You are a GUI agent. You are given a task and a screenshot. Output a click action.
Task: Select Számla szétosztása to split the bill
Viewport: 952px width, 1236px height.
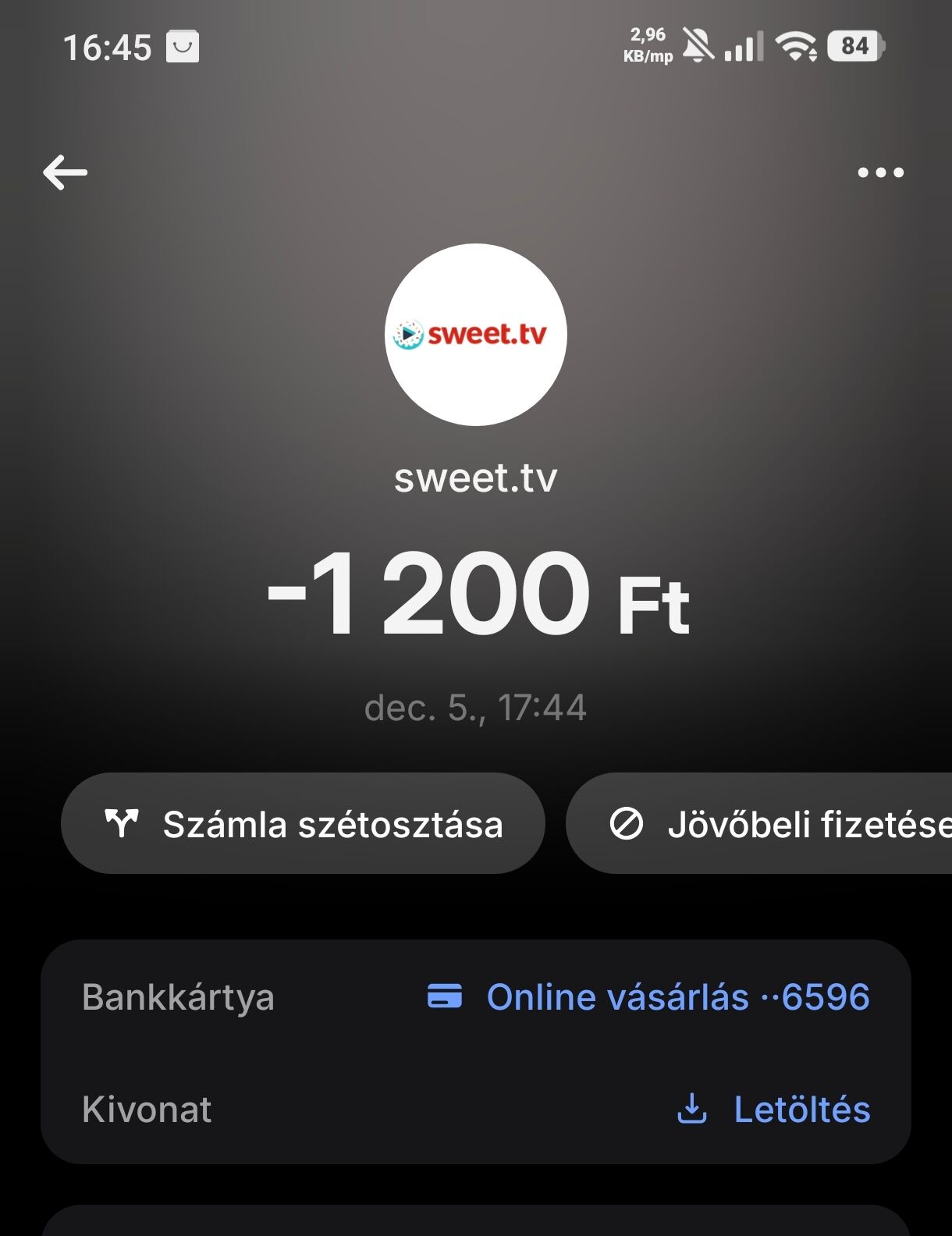pyautogui.click(x=303, y=824)
